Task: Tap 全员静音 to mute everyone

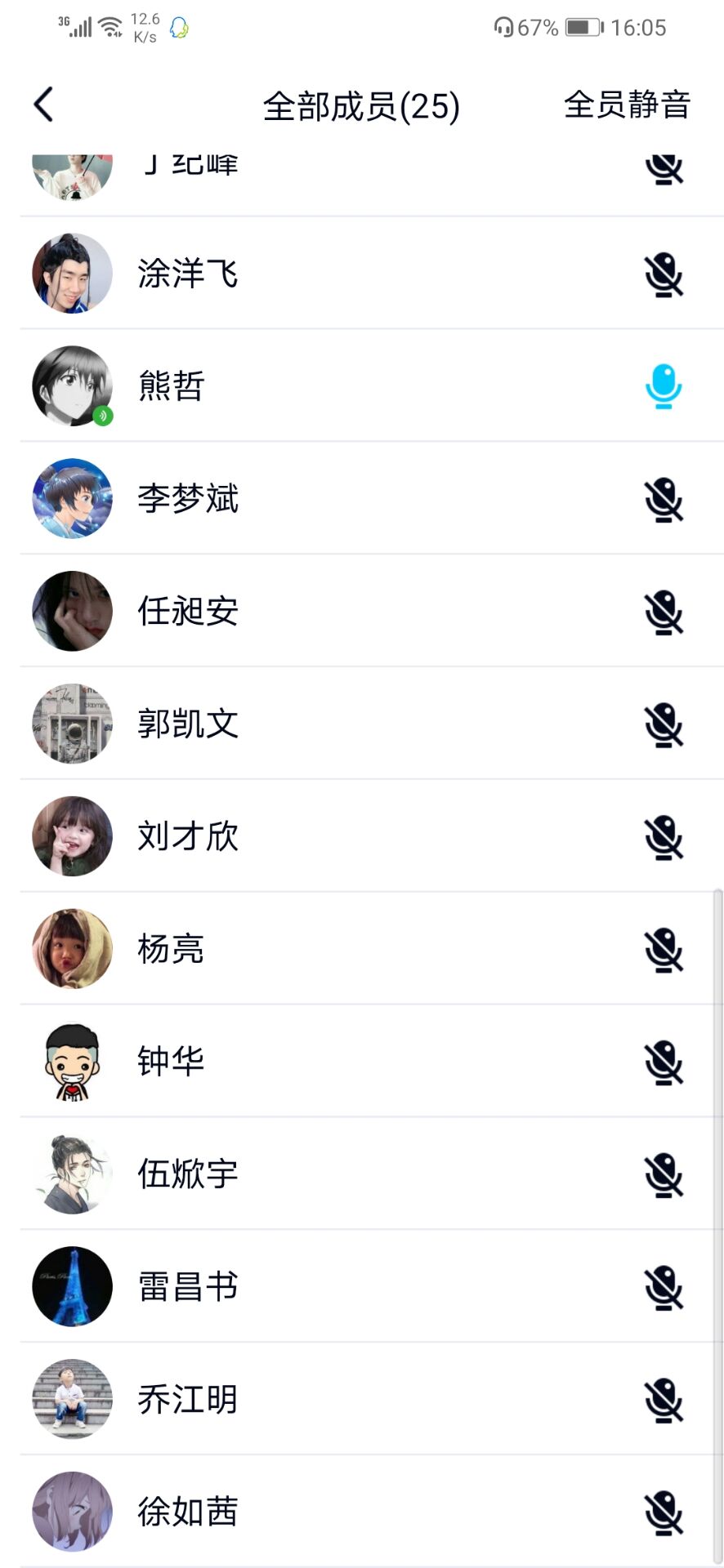Action: coord(627,105)
